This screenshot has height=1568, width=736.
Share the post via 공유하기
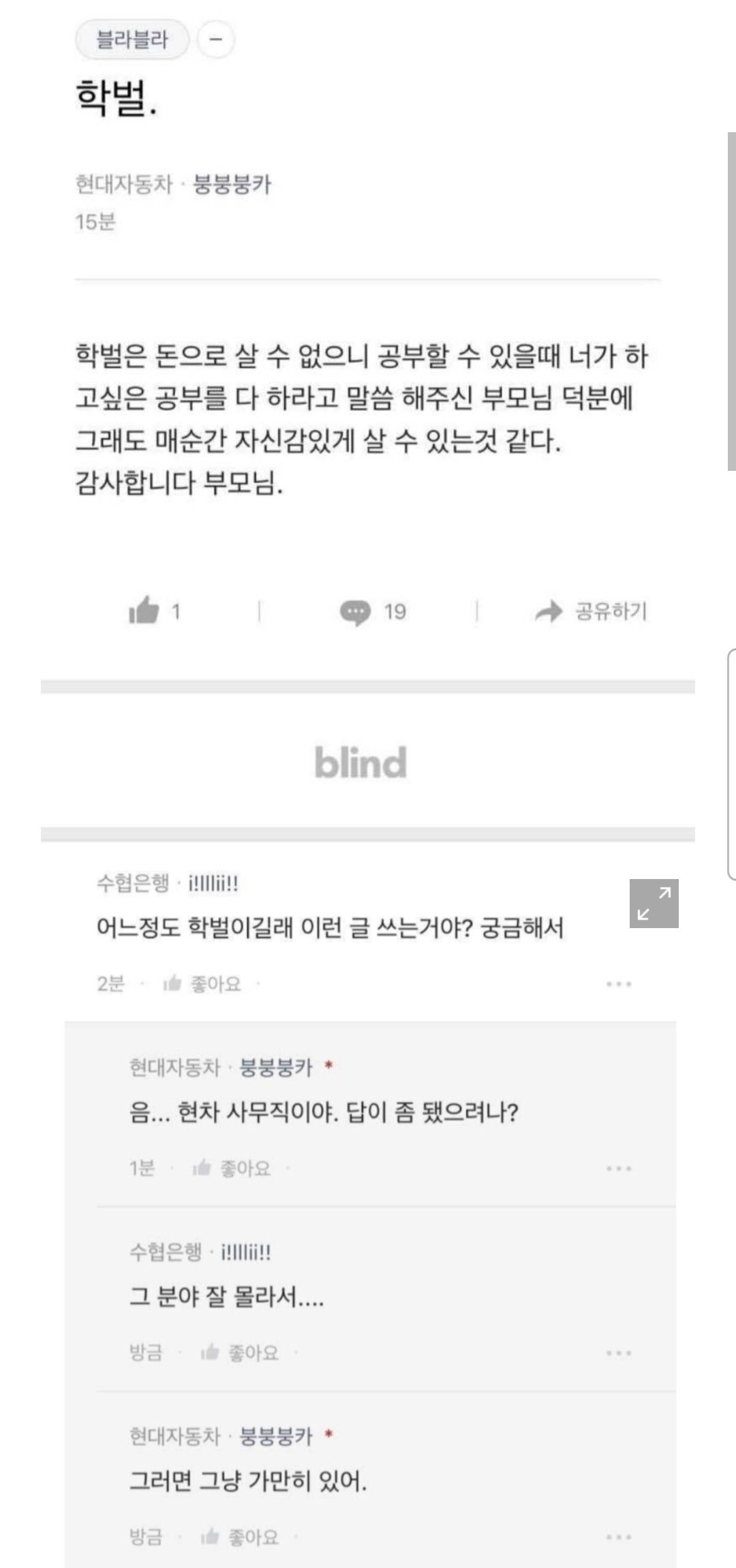point(591,611)
